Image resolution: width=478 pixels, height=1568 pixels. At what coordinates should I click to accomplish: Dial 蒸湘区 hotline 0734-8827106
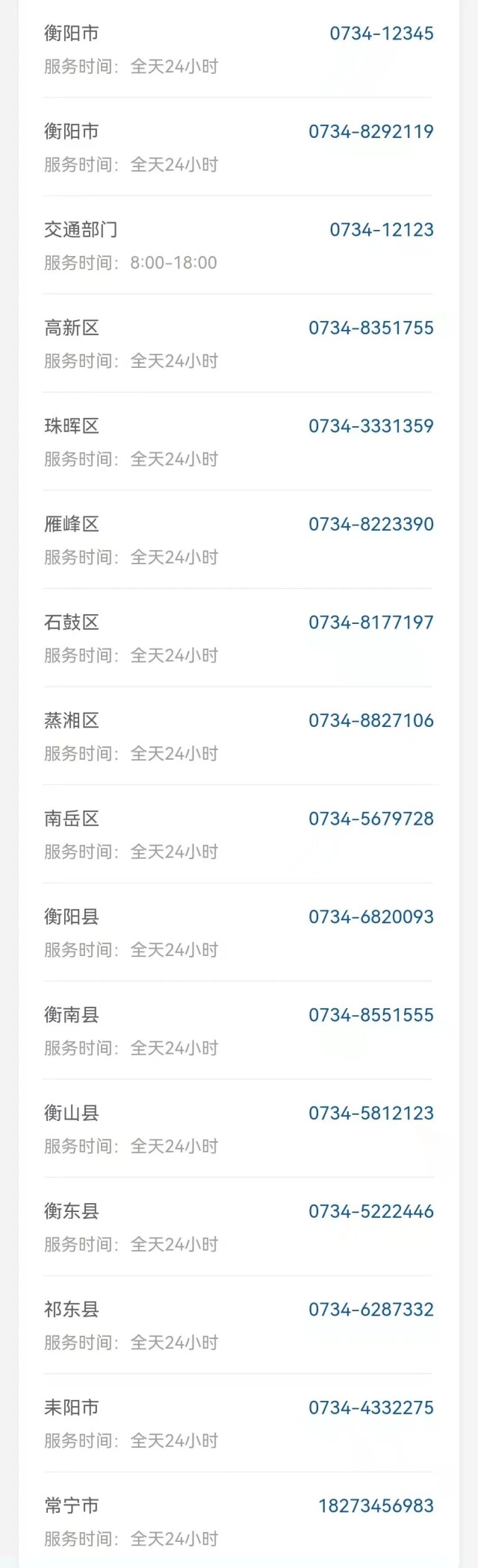[370, 721]
